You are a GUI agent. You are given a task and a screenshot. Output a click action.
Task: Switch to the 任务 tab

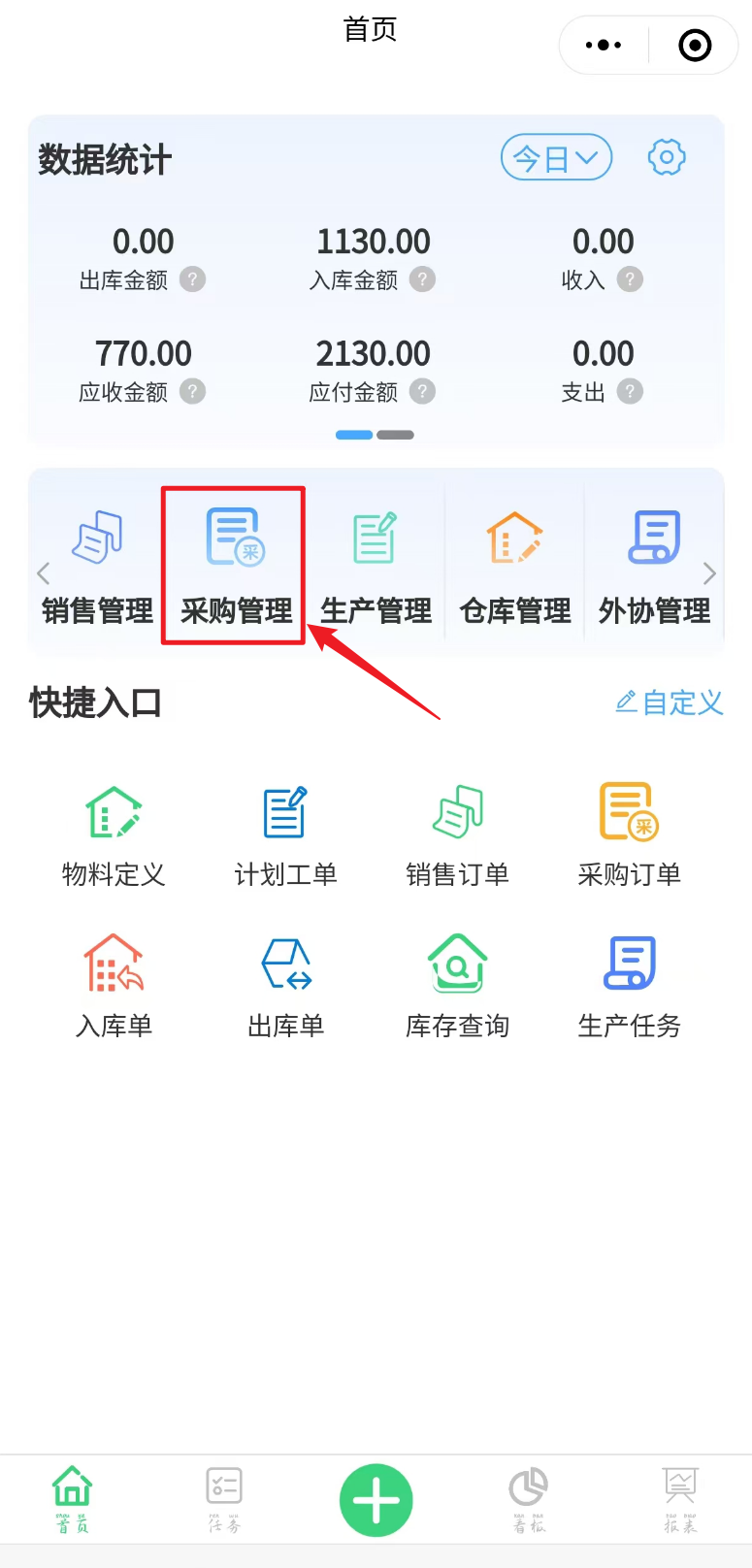[224, 1500]
